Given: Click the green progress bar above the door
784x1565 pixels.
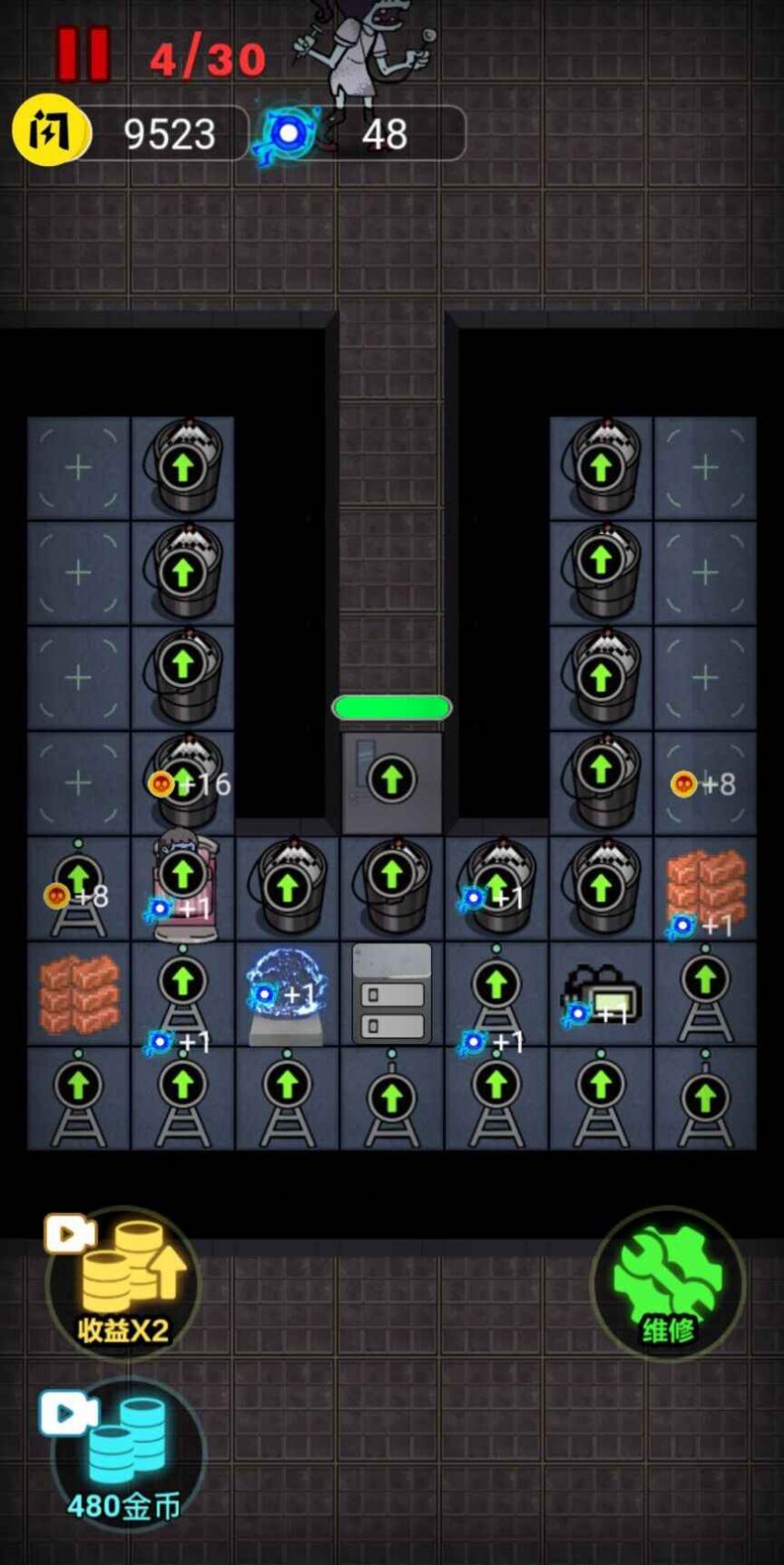Looking at the screenshot, I should [392, 707].
